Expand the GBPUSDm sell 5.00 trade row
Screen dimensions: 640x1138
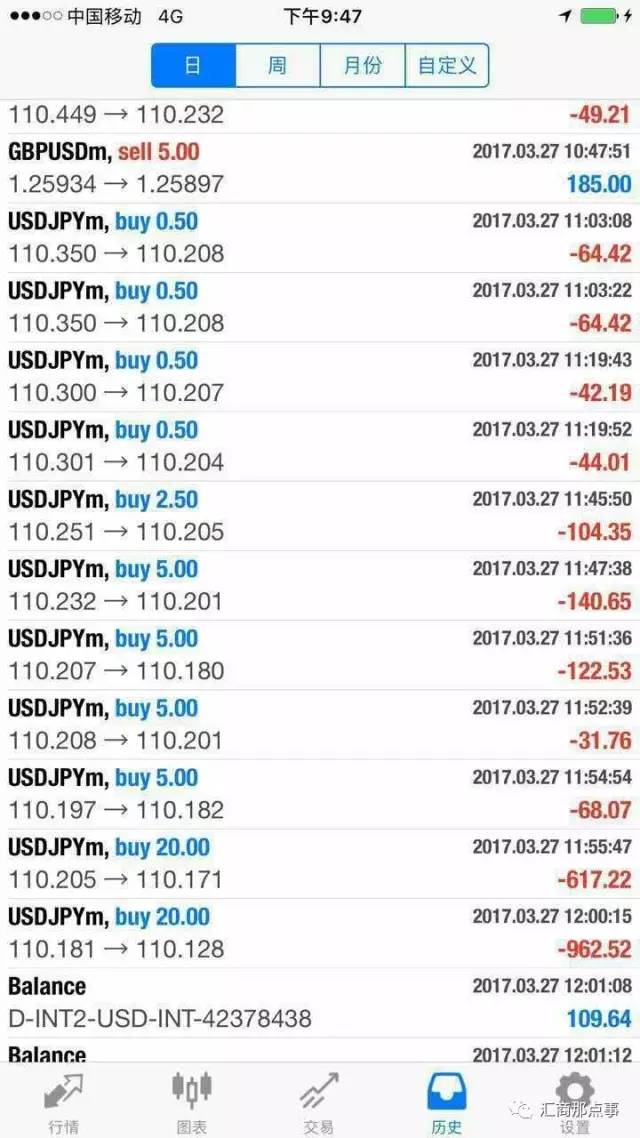(x=320, y=168)
